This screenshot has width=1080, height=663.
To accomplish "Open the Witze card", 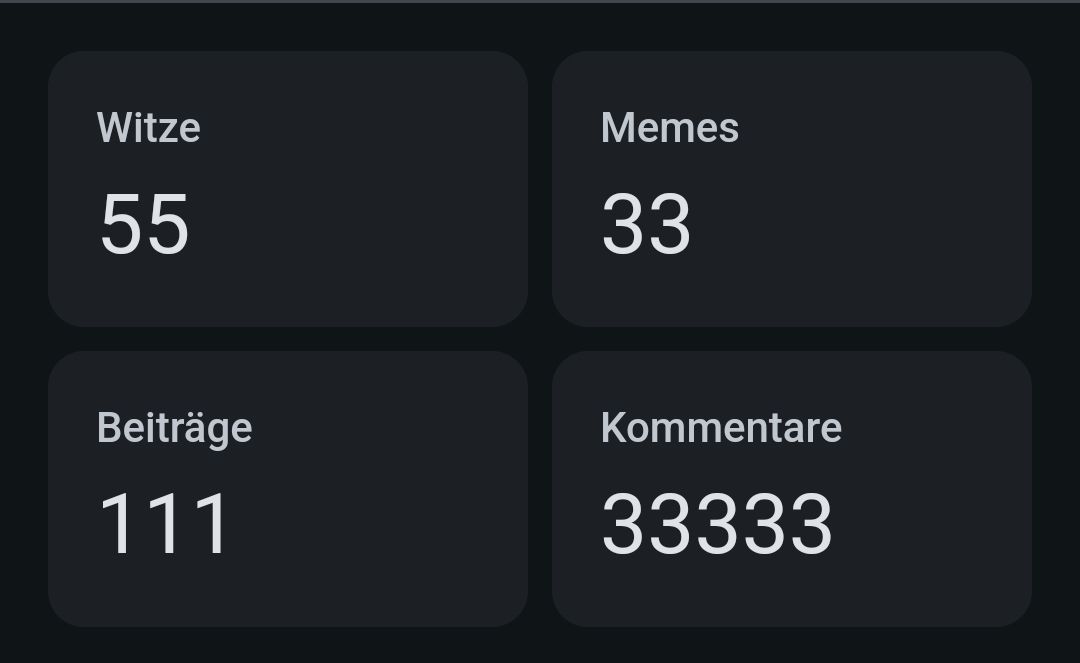I will 288,189.
